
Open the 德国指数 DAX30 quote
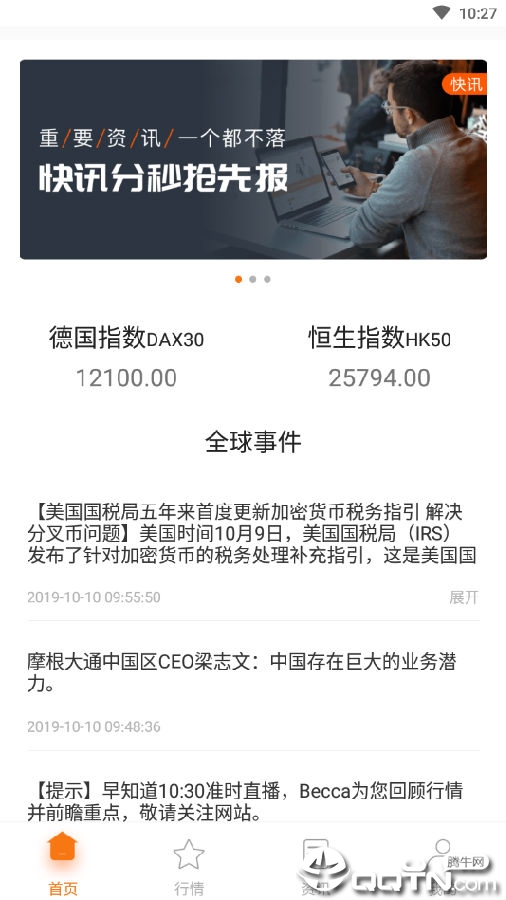pos(126,357)
